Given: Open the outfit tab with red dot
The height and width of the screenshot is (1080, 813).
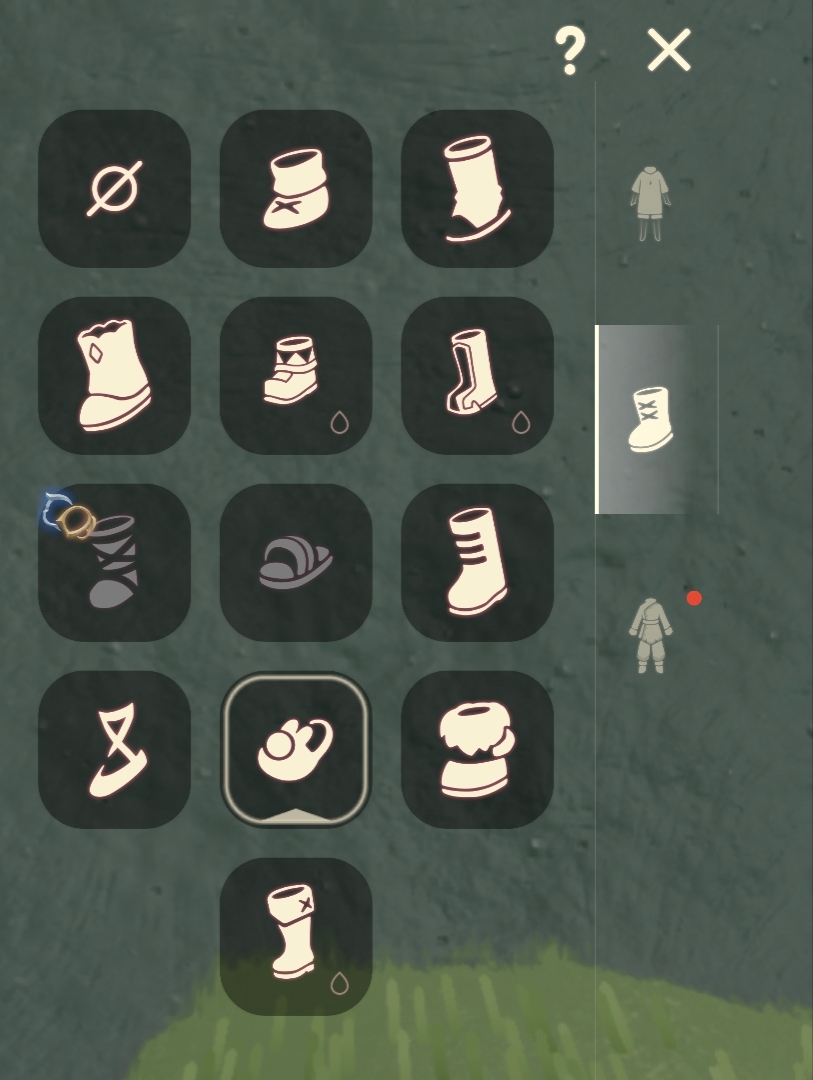Looking at the screenshot, I should coord(651,635).
